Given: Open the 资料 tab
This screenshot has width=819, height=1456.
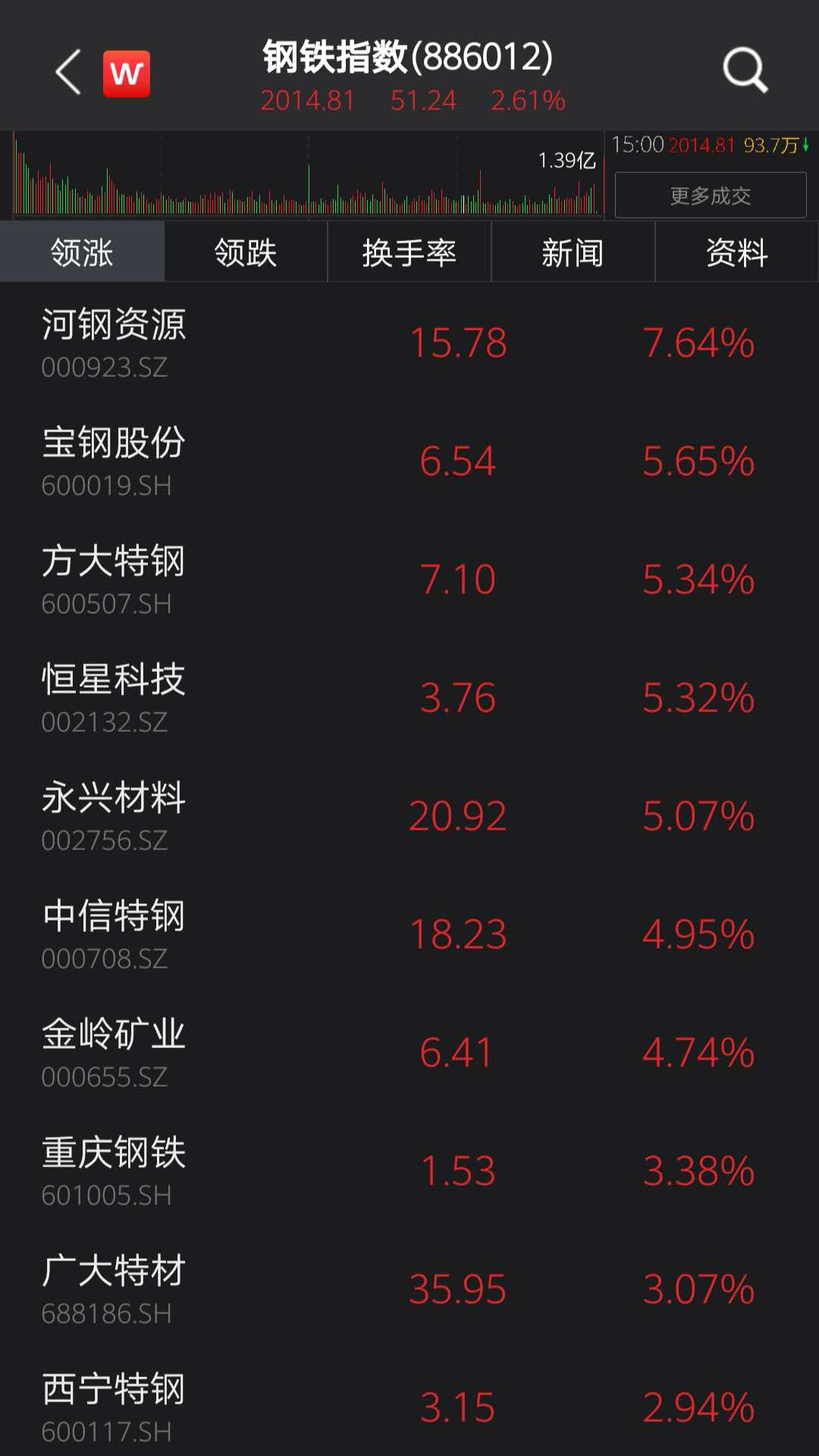Looking at the screenshot, I should pyautogui.click(x=736, y=253).
